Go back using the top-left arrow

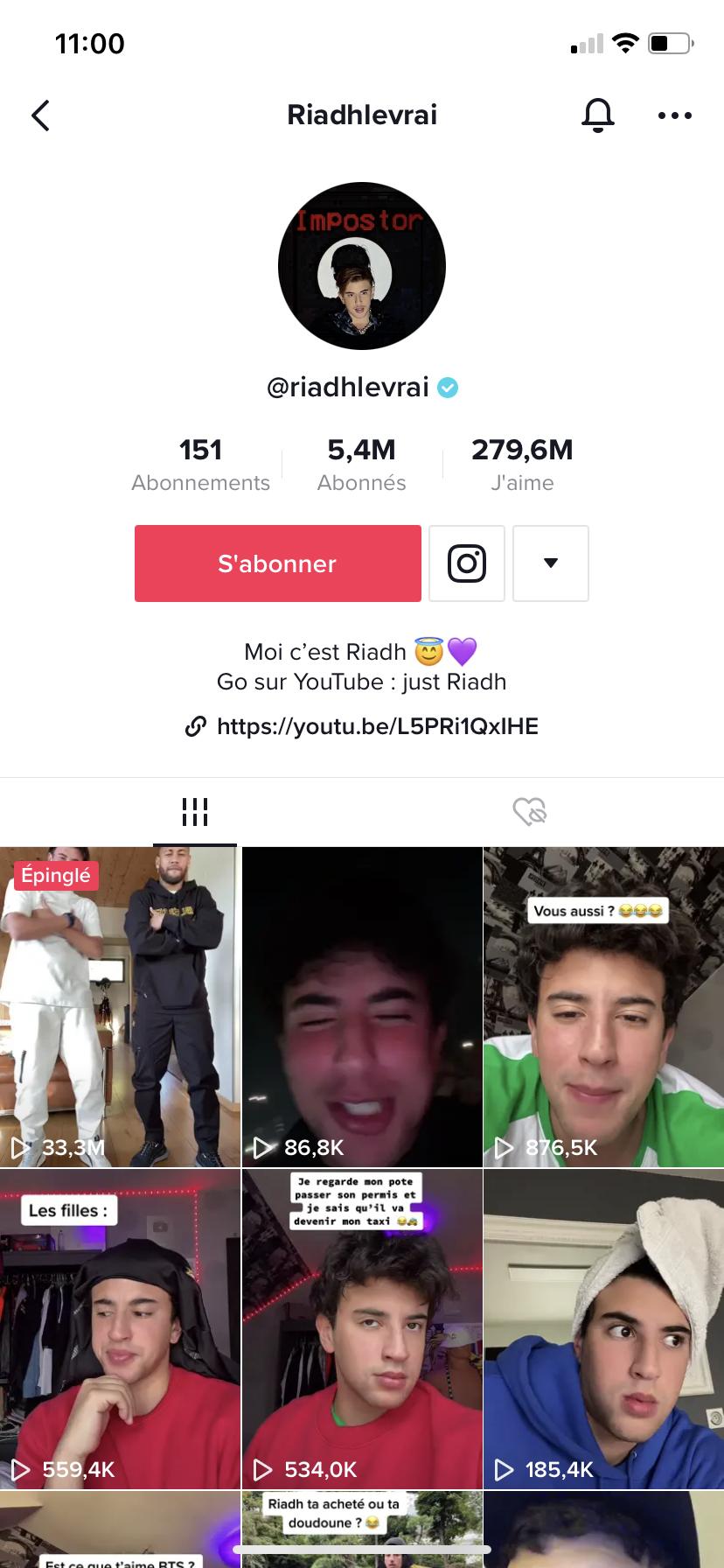coord(40,115)
